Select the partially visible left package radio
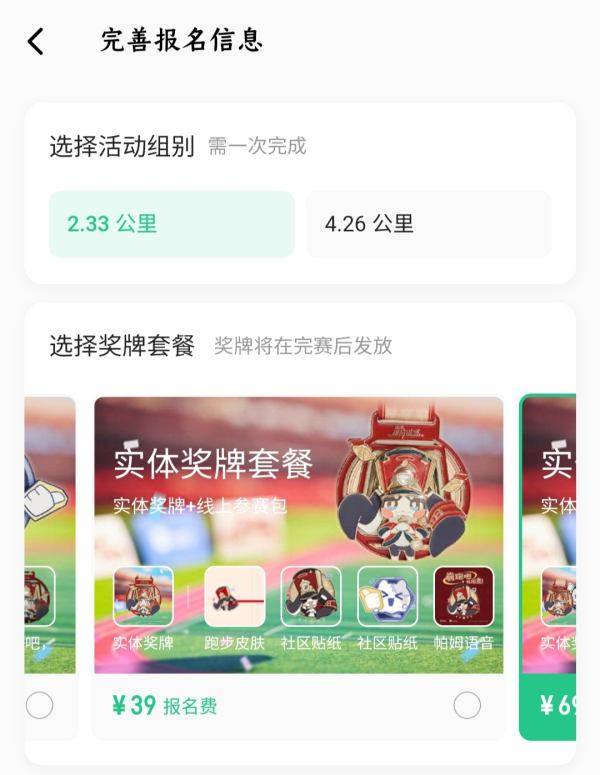 coord(40,706)
